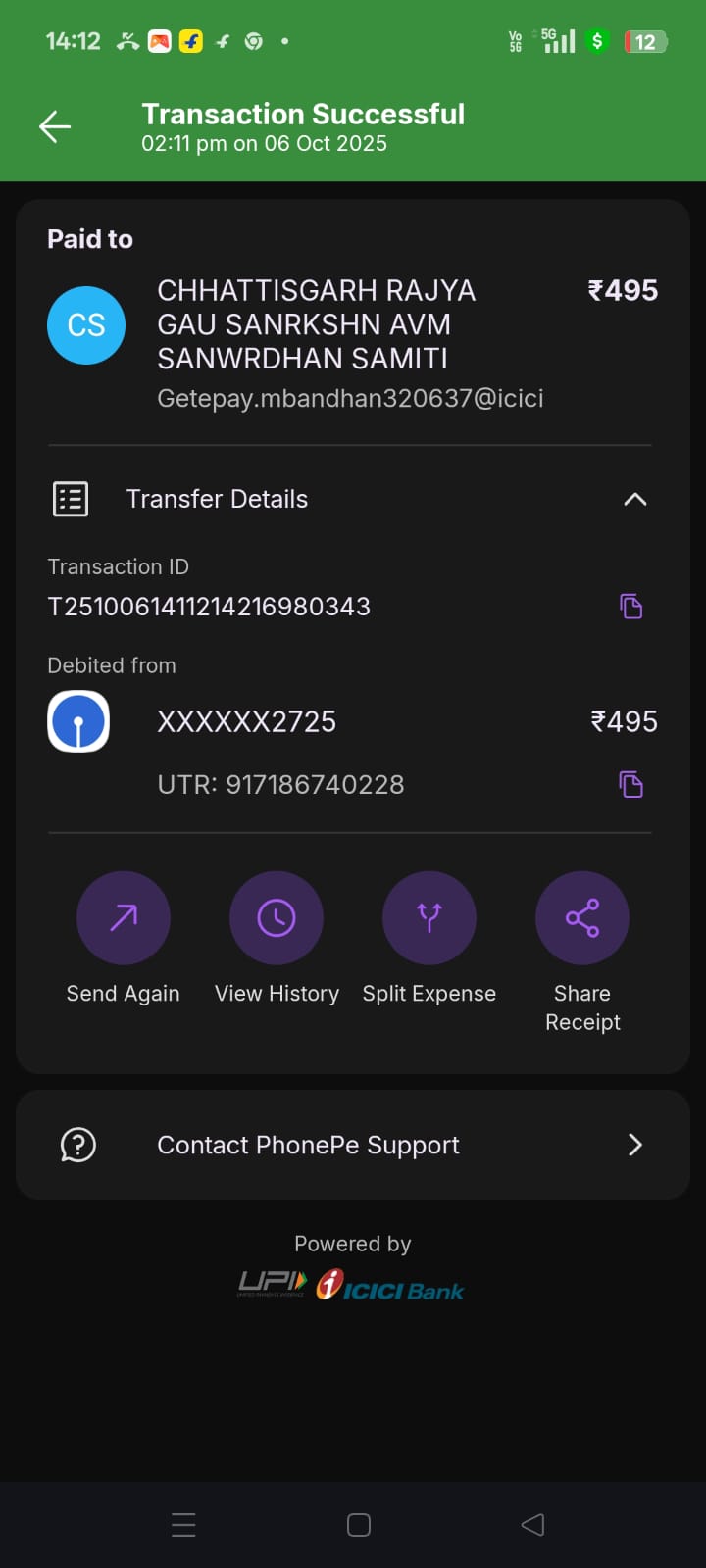The image size is (706, 1568).
Task: Share the payment receipt
Action: [582, 918]
